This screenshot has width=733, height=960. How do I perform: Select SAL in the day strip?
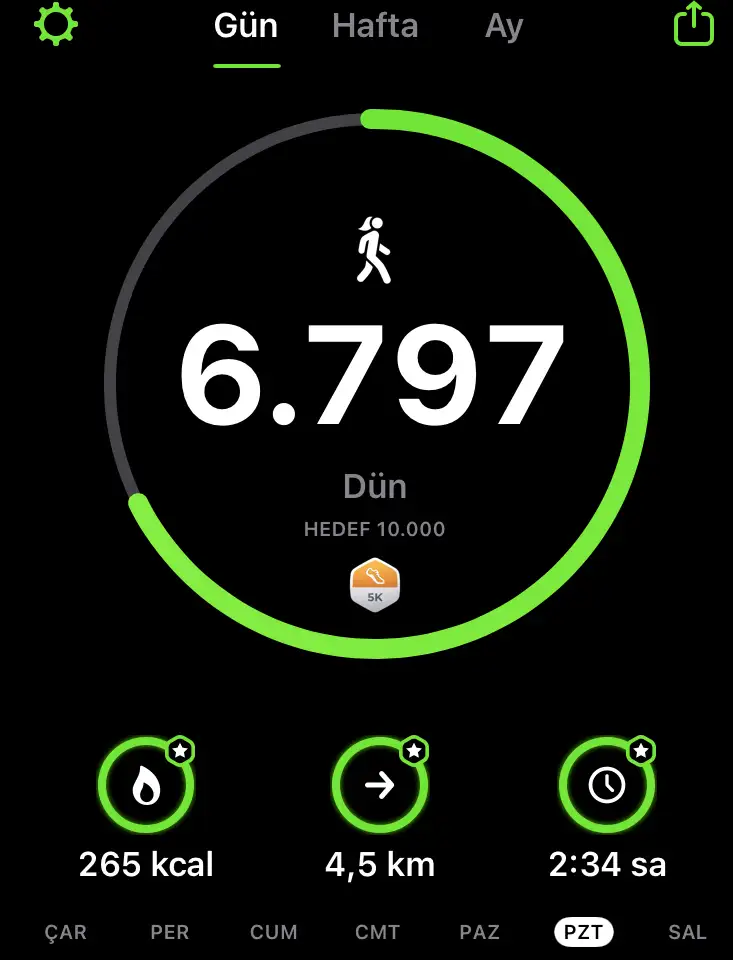pyautogui.click(x=687, y=932)
